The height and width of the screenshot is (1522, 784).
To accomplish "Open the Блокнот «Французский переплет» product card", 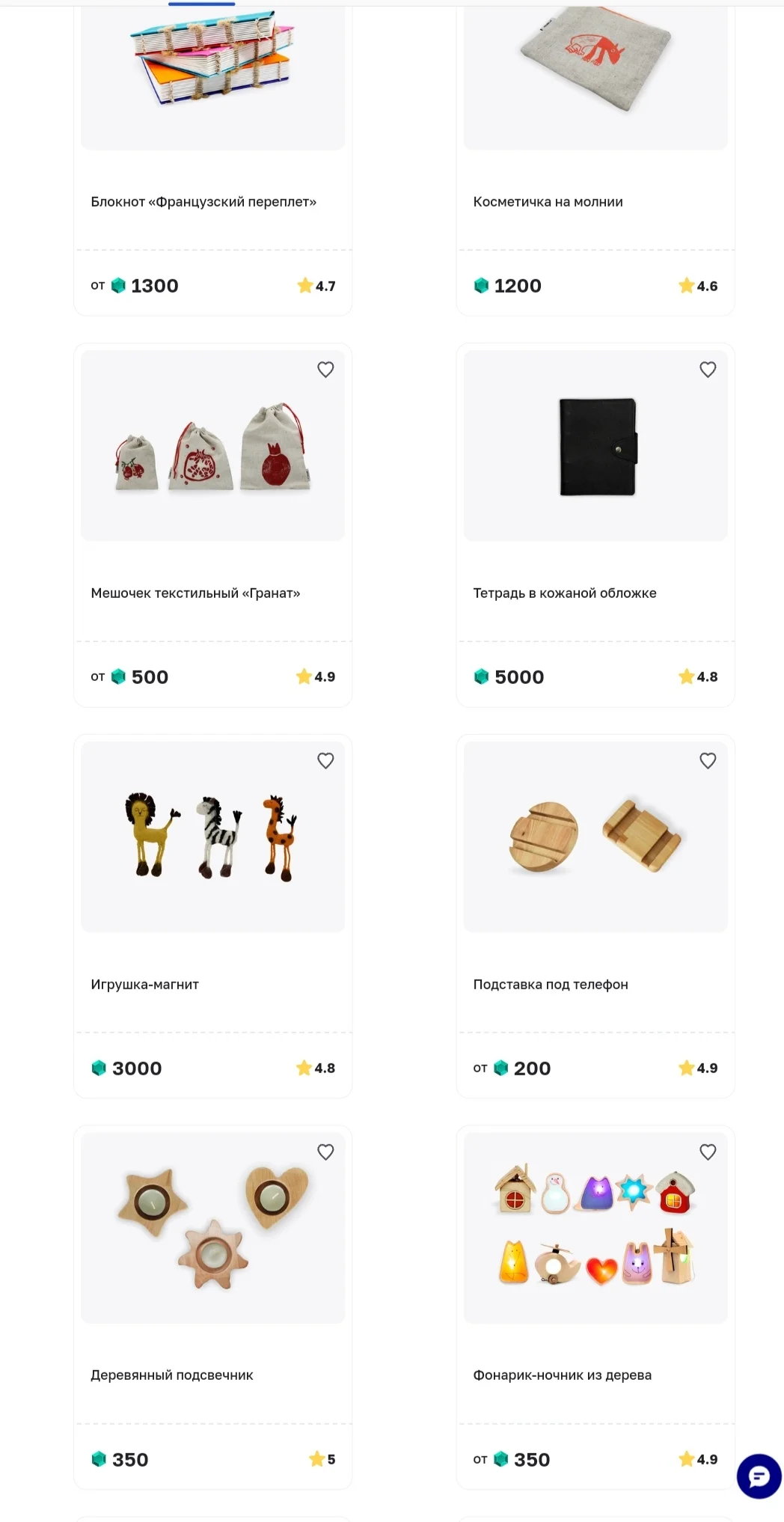I will pos(212,161).
